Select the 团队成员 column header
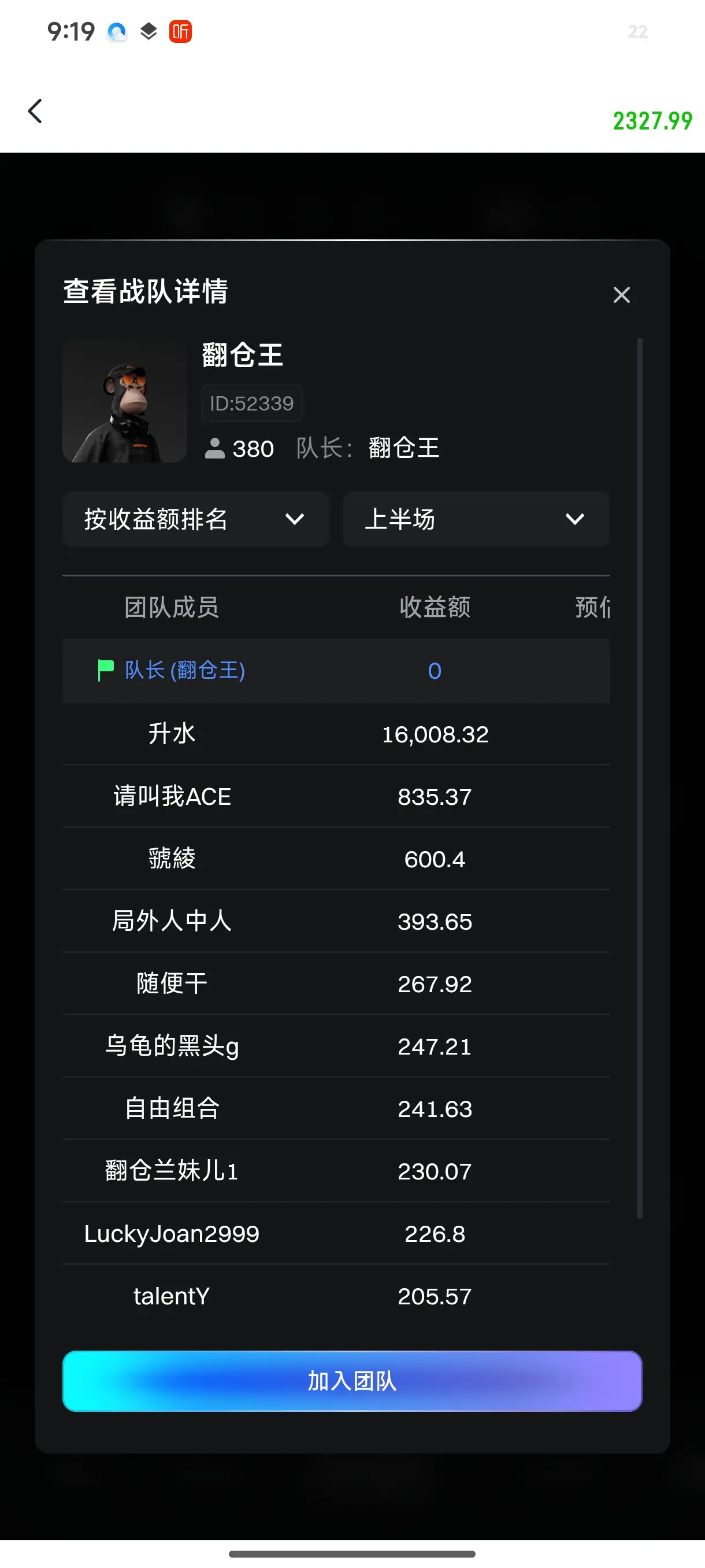Screen dimensions: 705x1568 tap(172, 608)
